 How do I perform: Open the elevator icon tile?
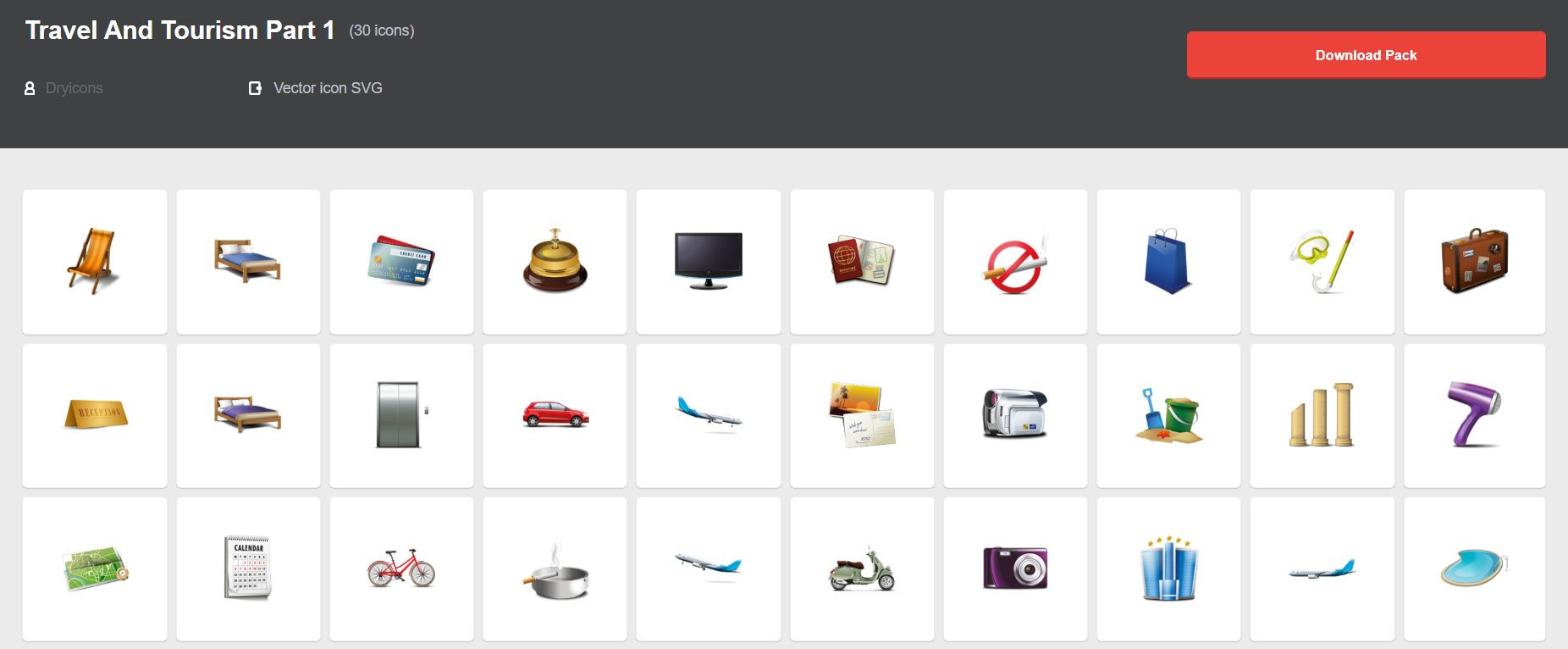click(401, 415)
